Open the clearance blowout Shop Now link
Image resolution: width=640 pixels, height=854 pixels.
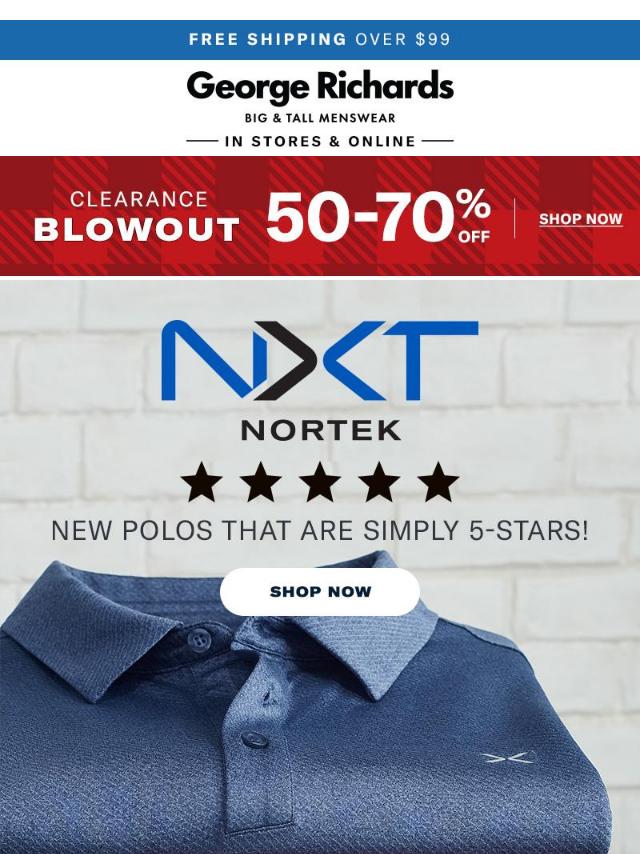click(580, 219)
